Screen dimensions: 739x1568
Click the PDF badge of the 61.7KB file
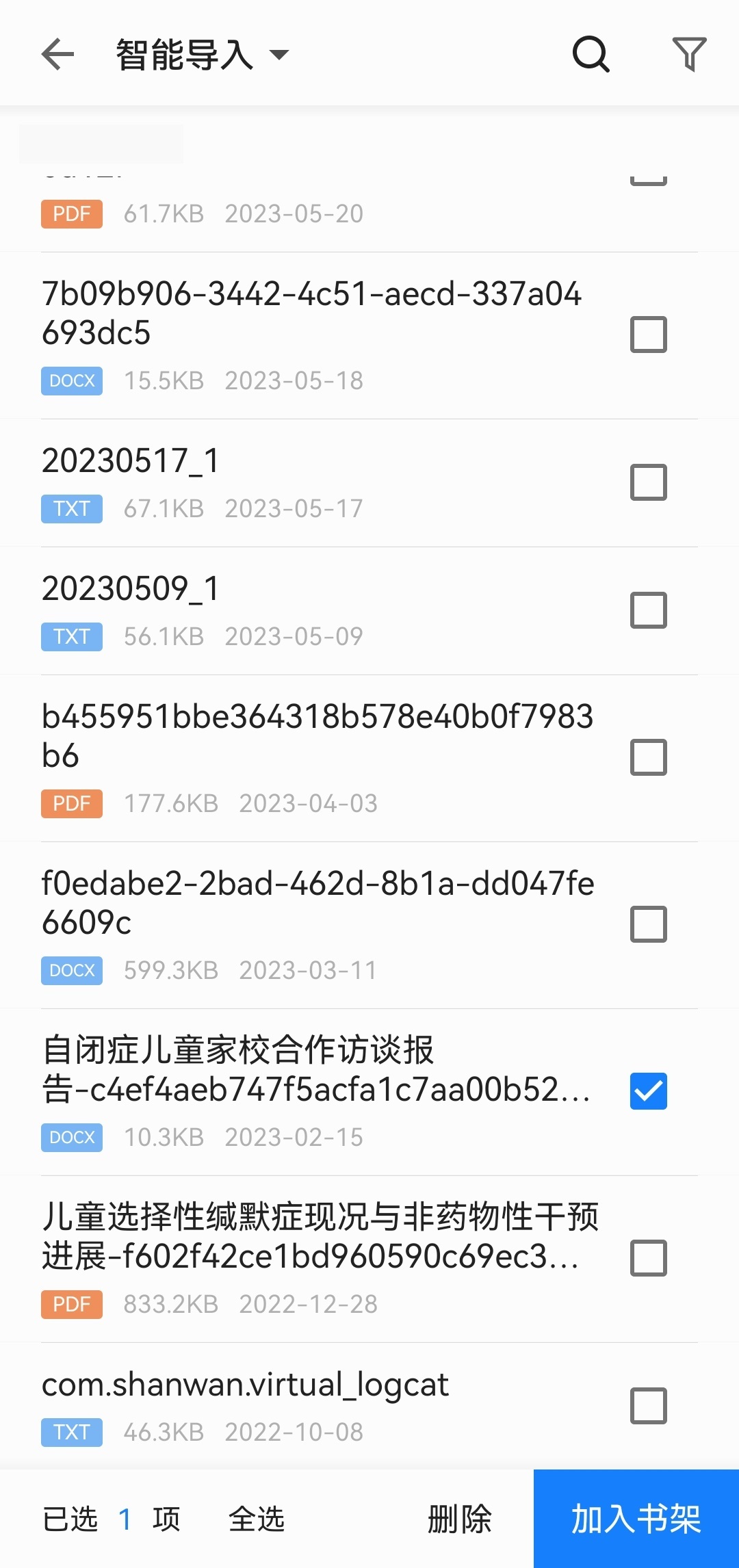coord(71,213)
